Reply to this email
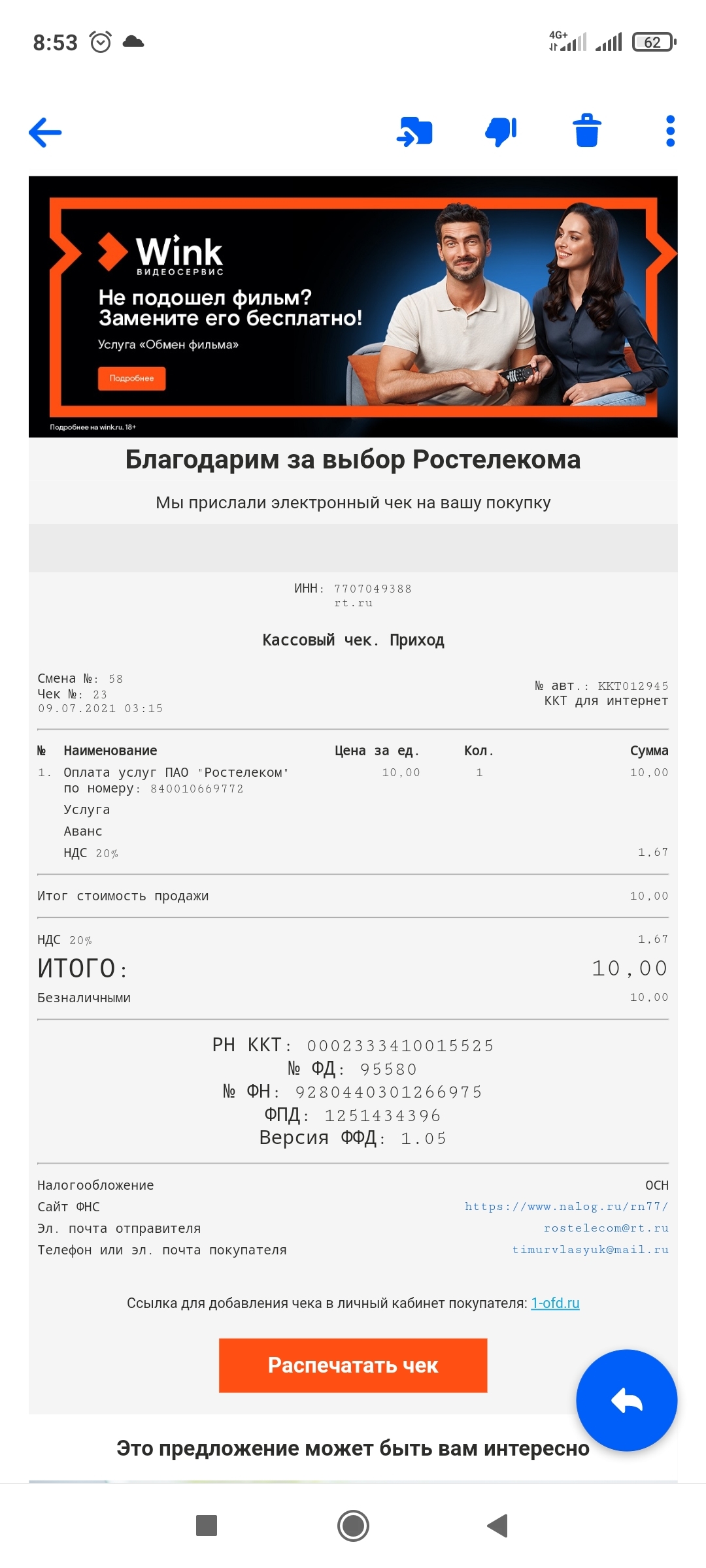 coord(626,1399)
